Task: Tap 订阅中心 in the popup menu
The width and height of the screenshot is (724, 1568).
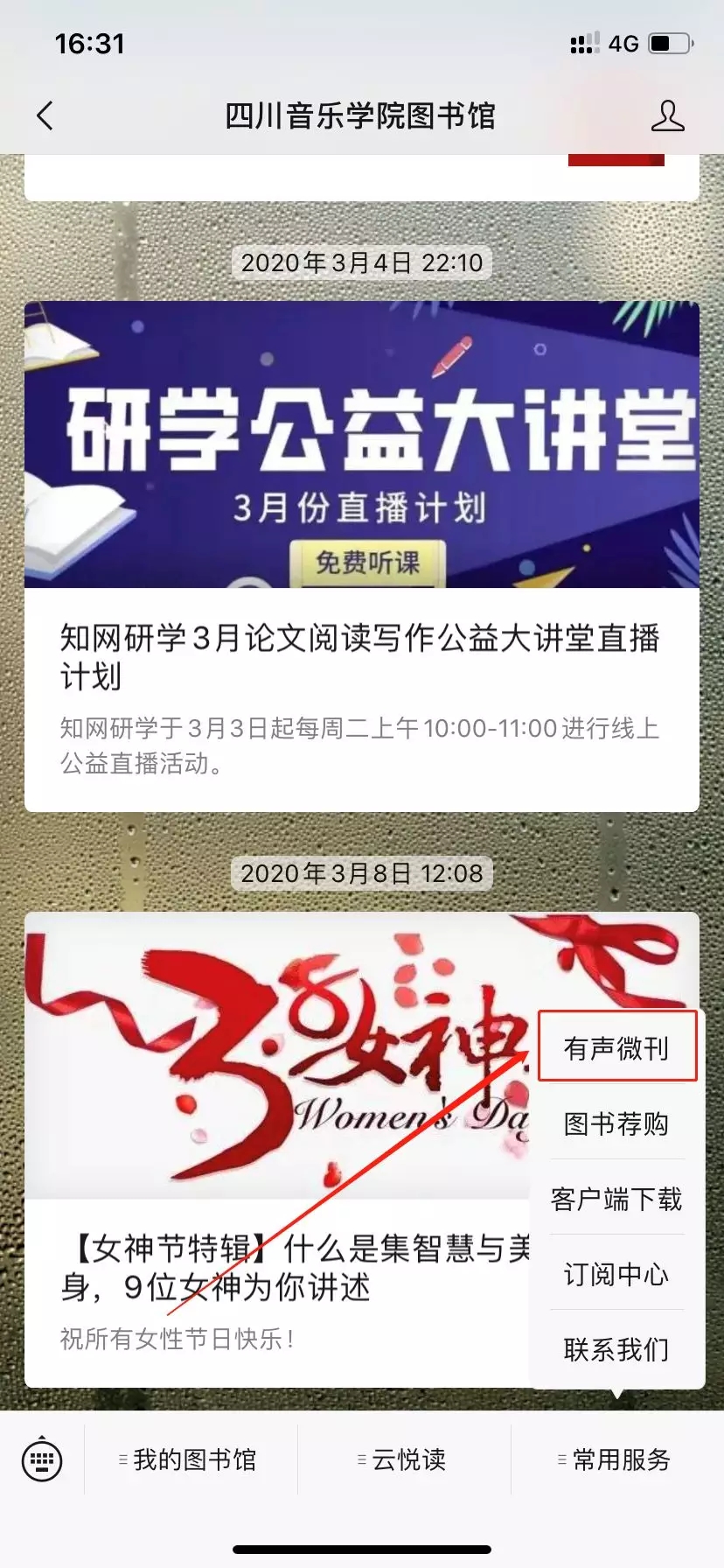Action: click(x=616, y=1274)
